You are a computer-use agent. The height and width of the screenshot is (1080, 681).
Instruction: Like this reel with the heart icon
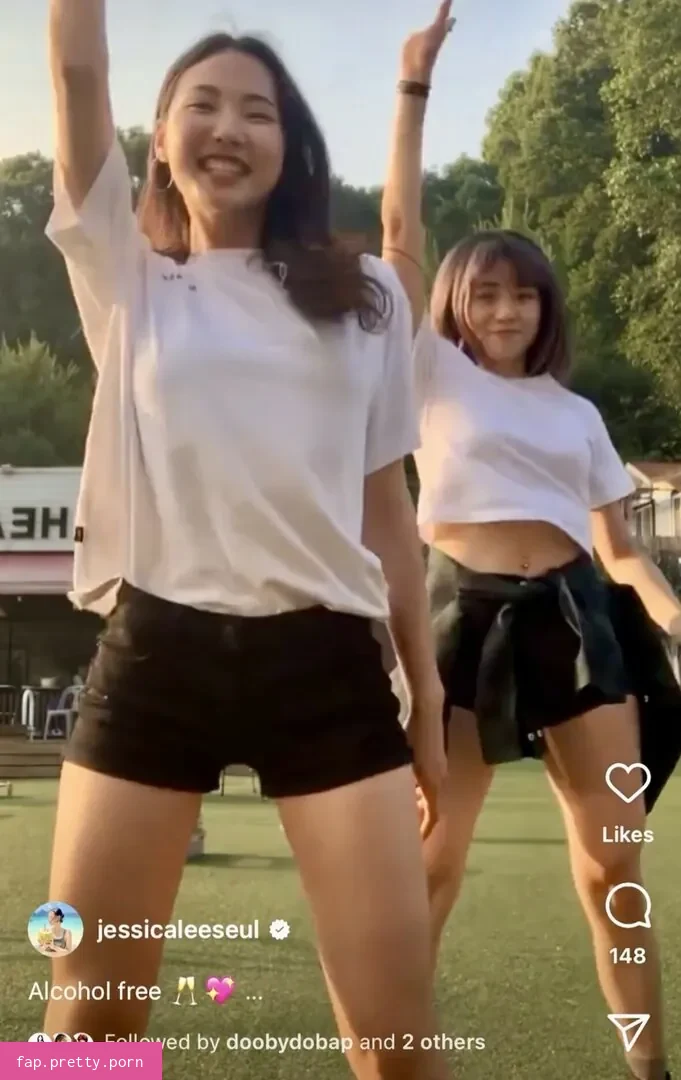click(x=627, y=783)
